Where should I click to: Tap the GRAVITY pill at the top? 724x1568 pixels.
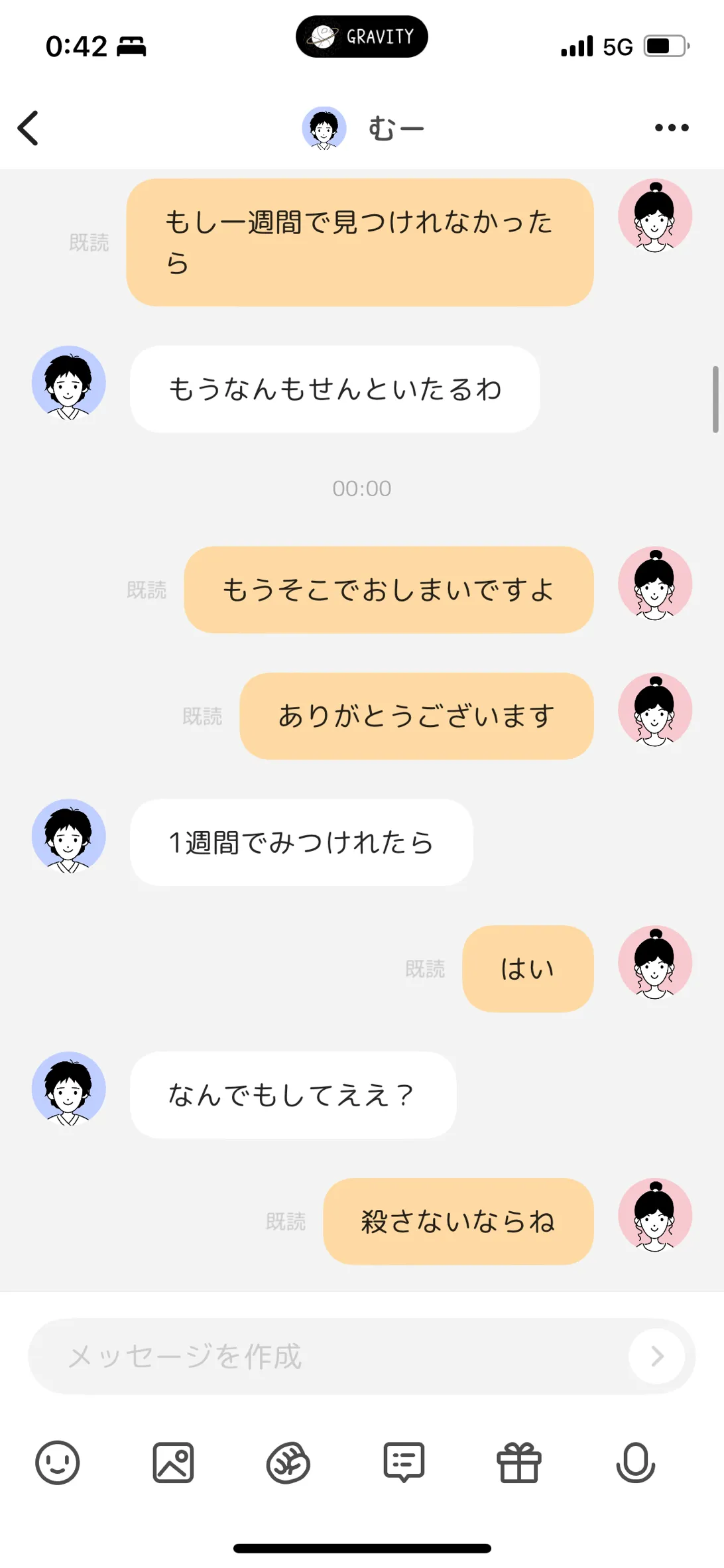click(x=361, y=36)
